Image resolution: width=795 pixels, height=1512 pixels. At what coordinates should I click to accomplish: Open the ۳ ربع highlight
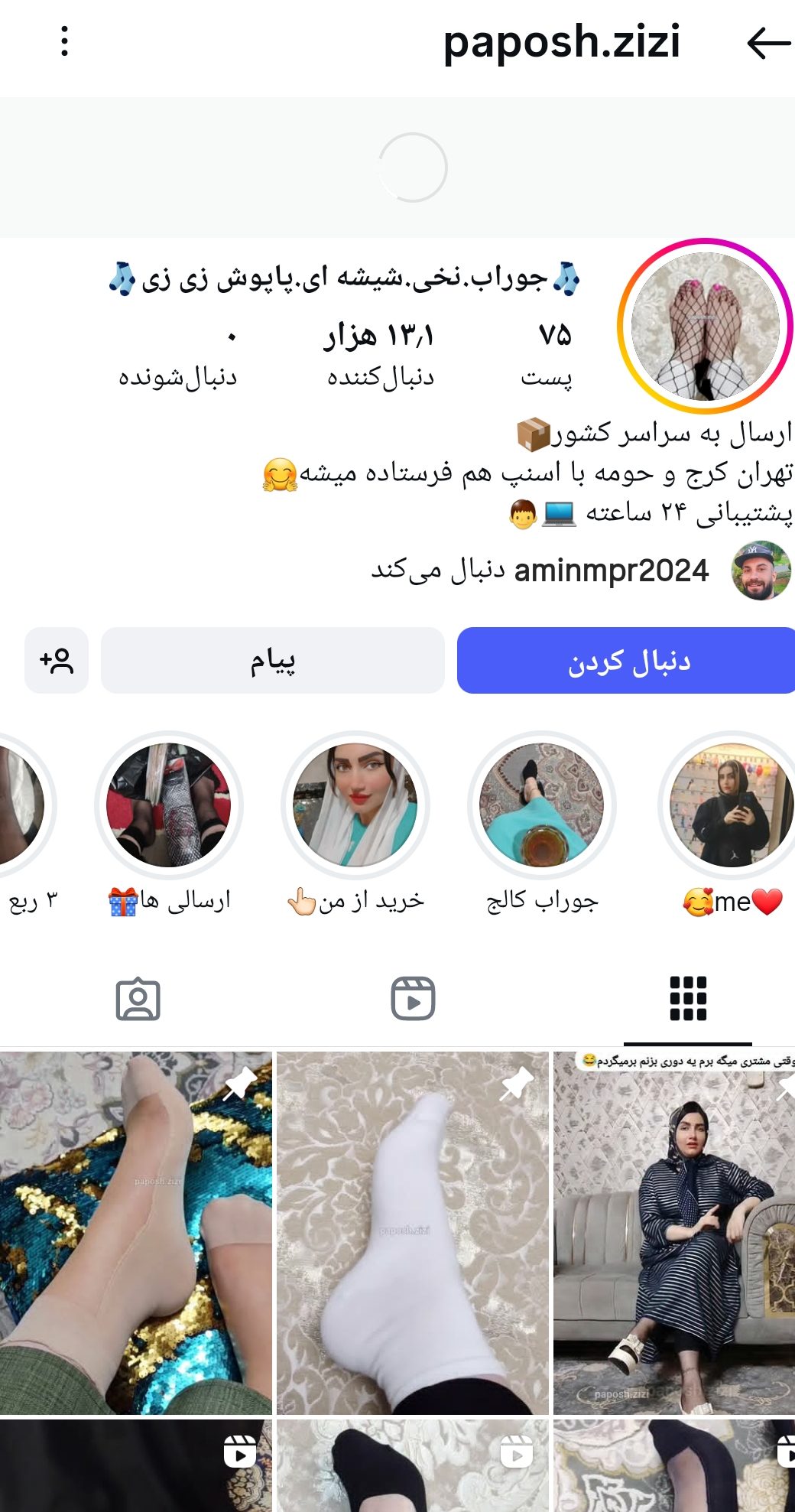(23, 805)
